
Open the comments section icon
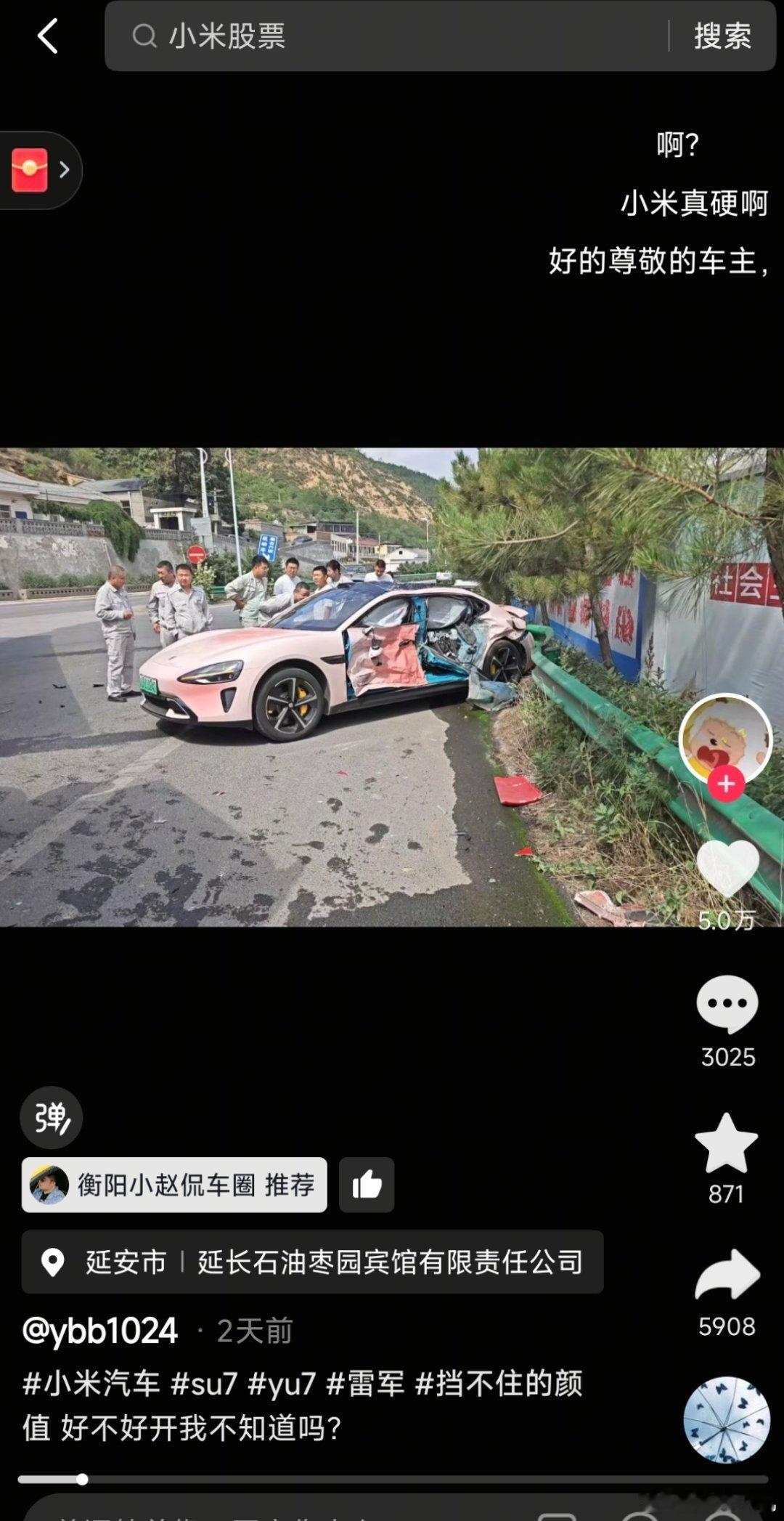coord(728,1002)
